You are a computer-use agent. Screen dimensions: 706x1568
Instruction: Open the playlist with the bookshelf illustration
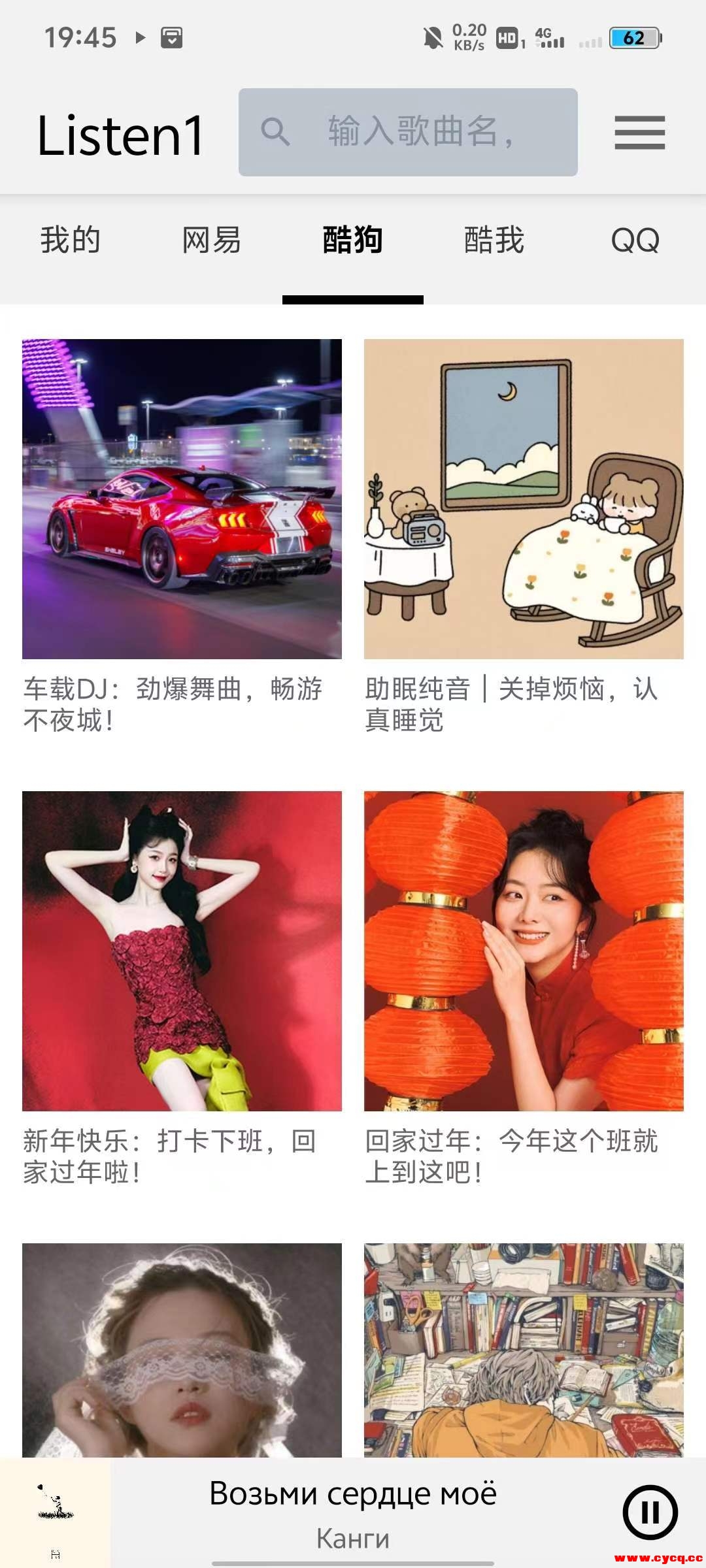click(524, 1349)
